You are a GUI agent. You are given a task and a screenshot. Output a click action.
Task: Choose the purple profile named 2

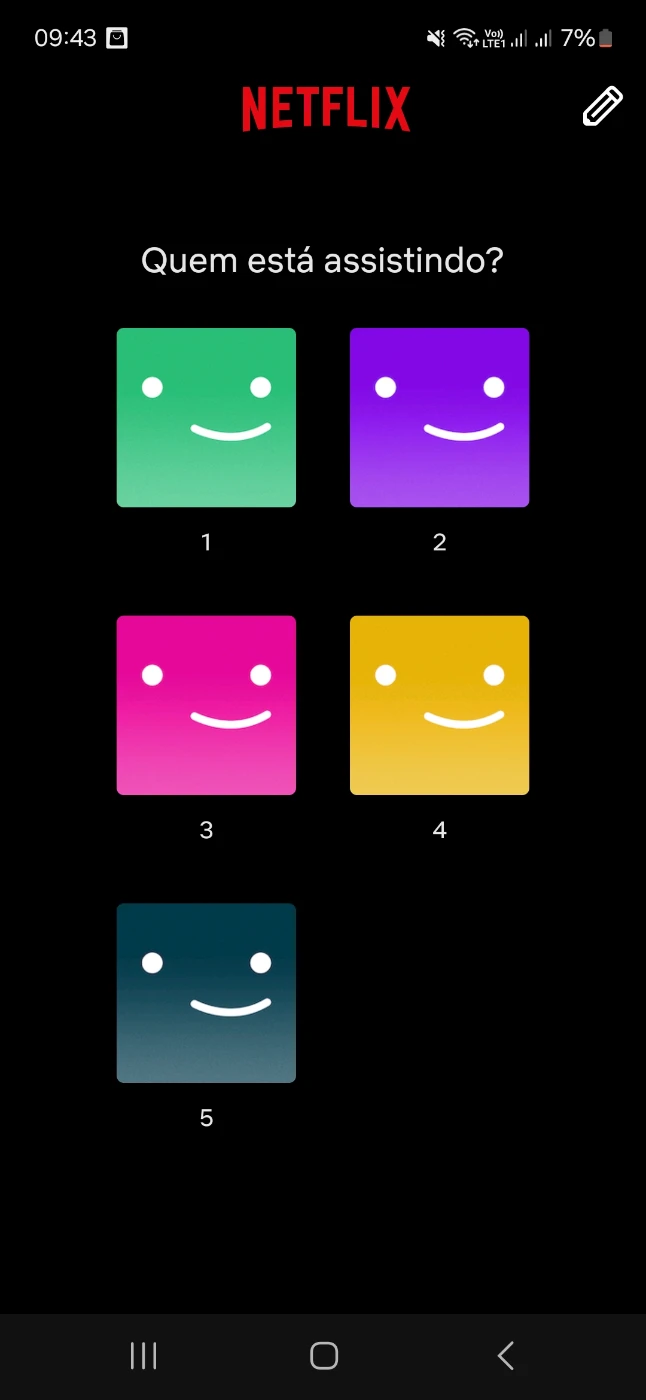pos(439,418)
